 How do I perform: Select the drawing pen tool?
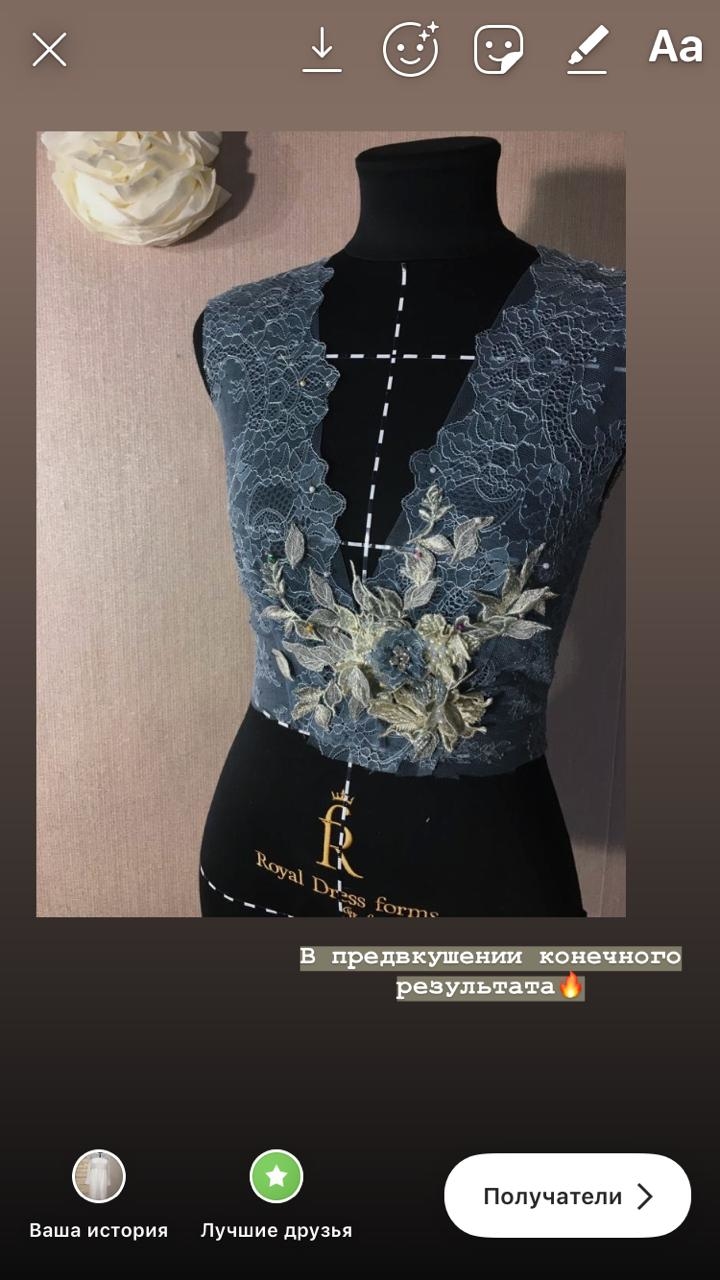(x=587, y=49)
